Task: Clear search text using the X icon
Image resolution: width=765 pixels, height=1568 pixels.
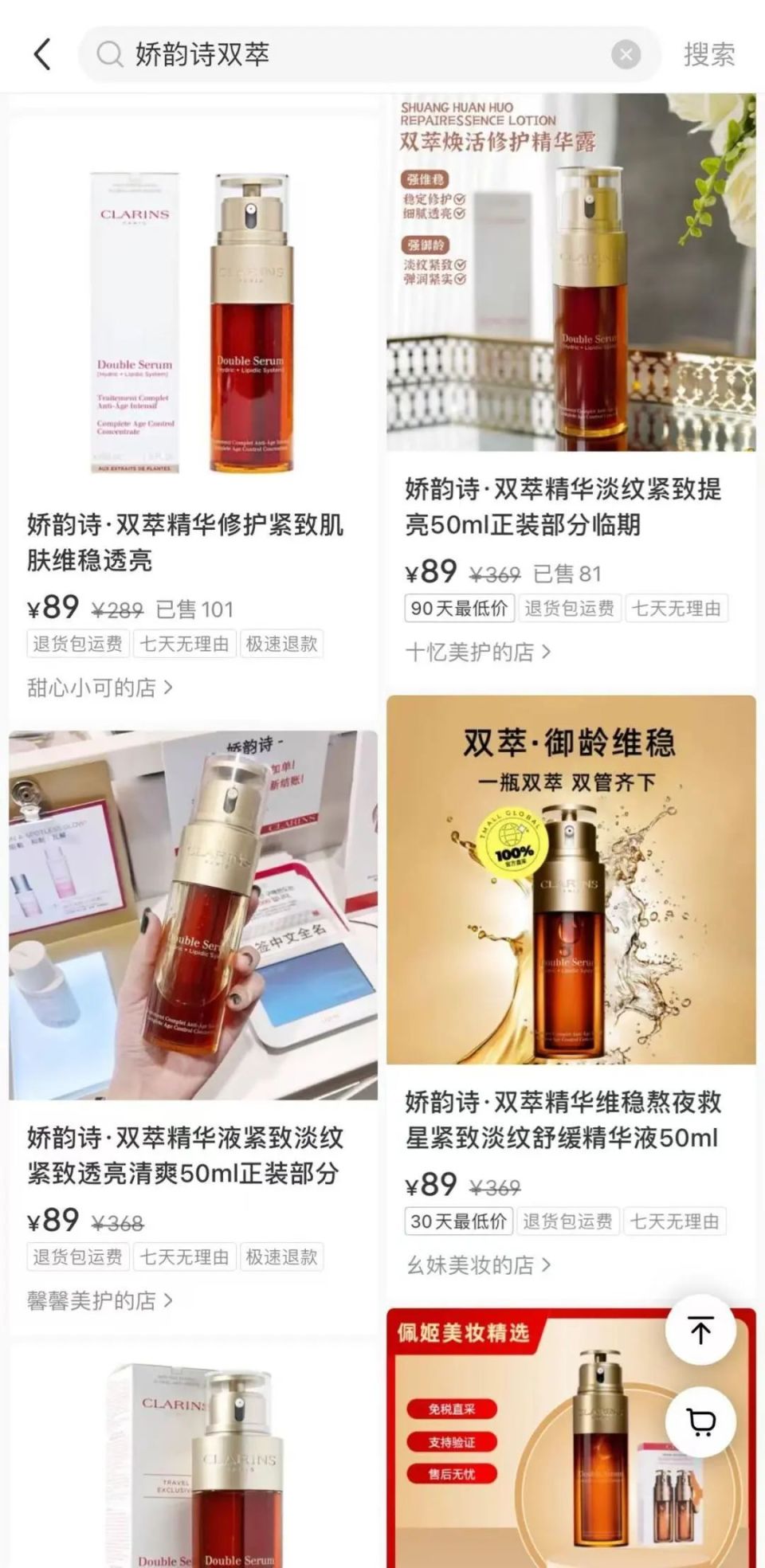Action: 626,54
